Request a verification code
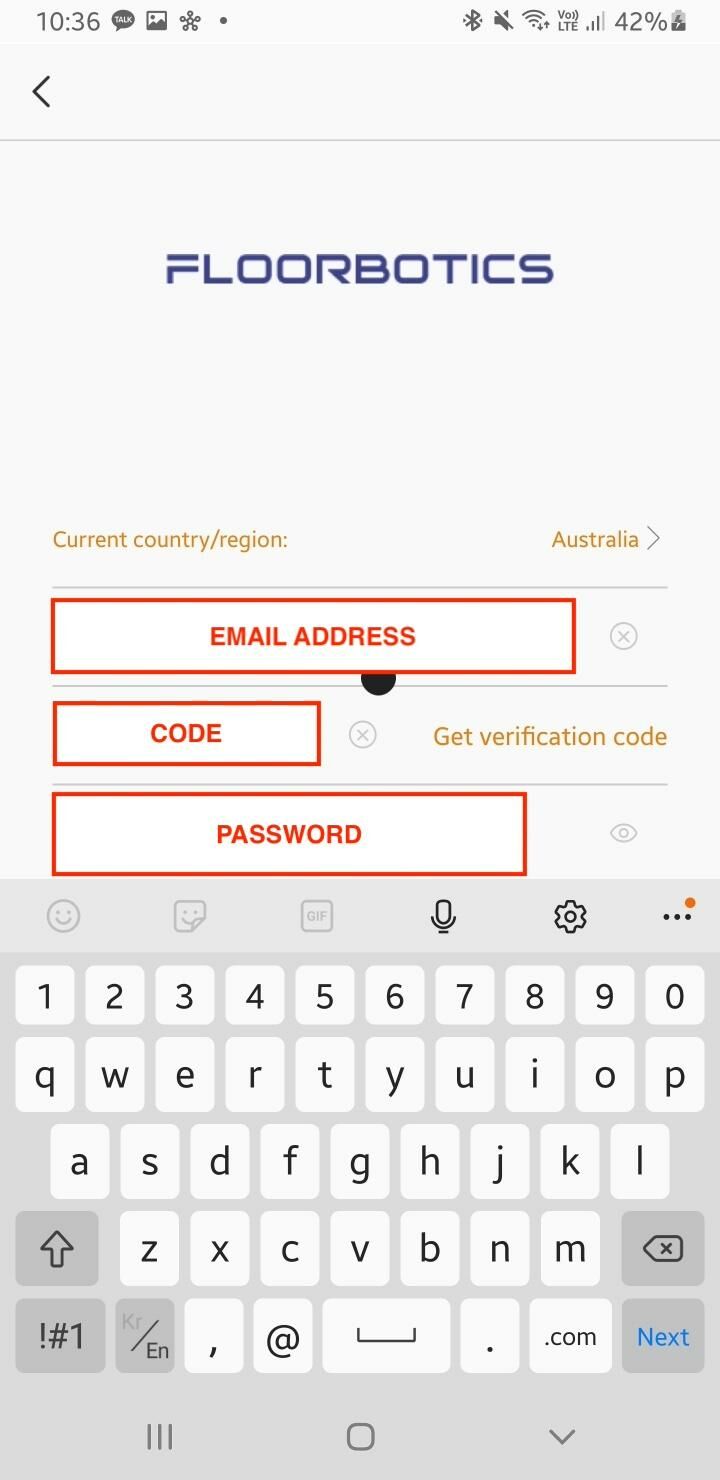 pos(549,737)
